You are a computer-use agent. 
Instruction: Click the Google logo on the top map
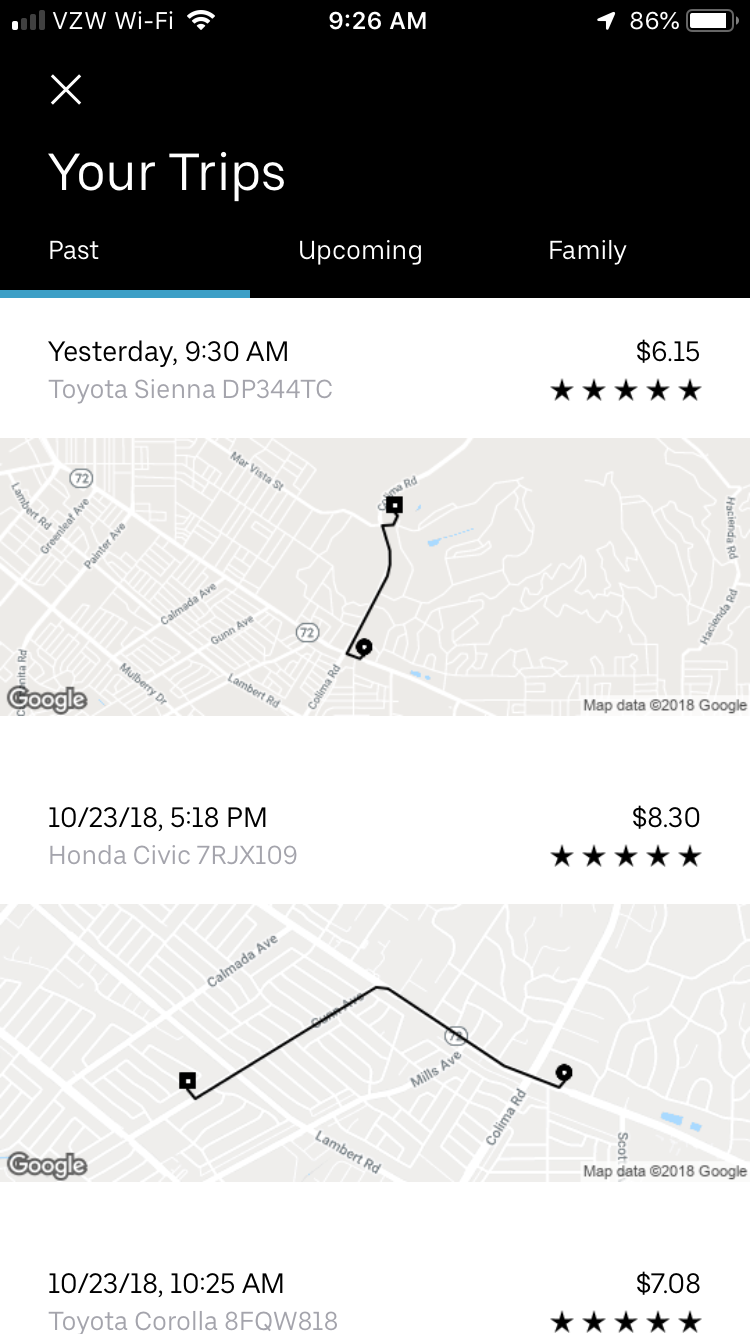coord(46,700)
